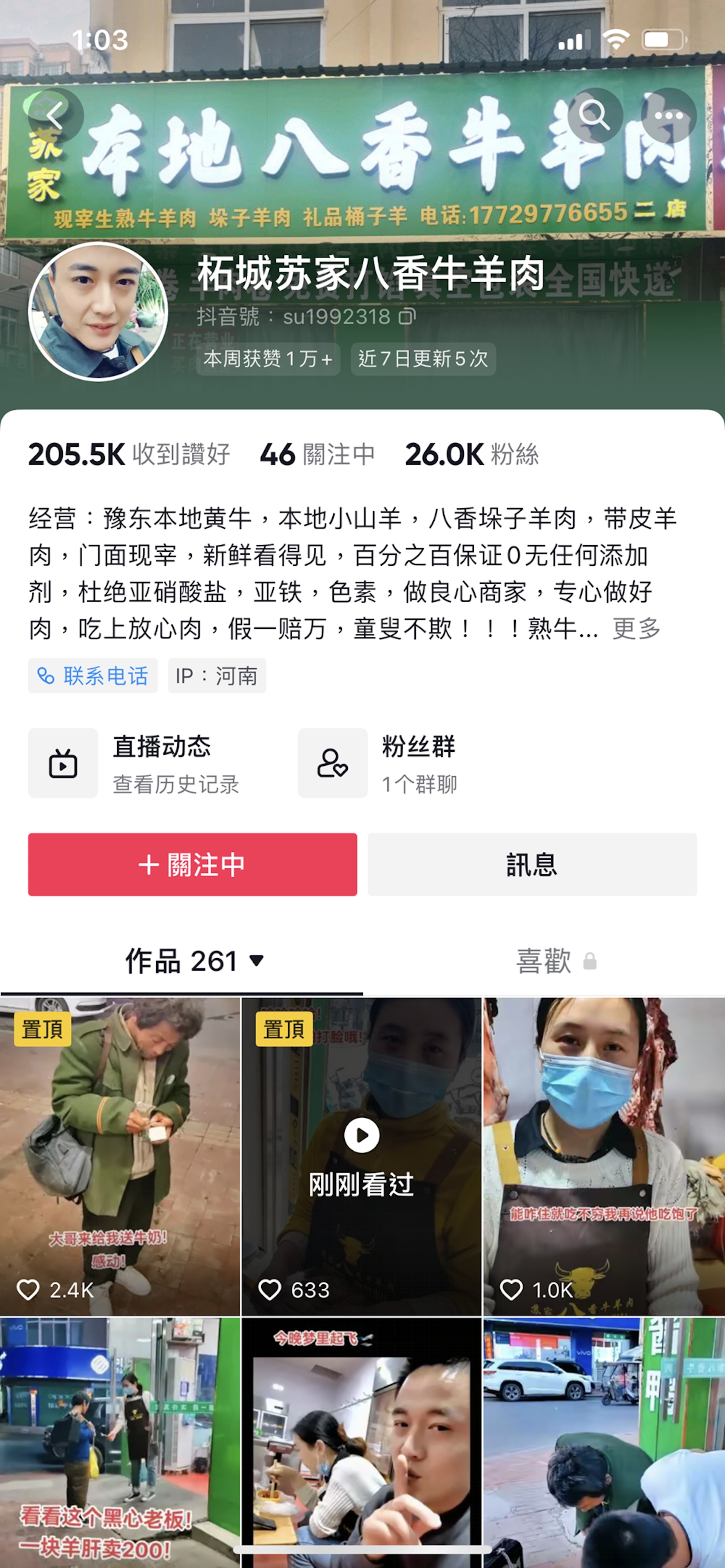
Task: Tap the 联系电话 contact chip
Action: pos(93,676)
